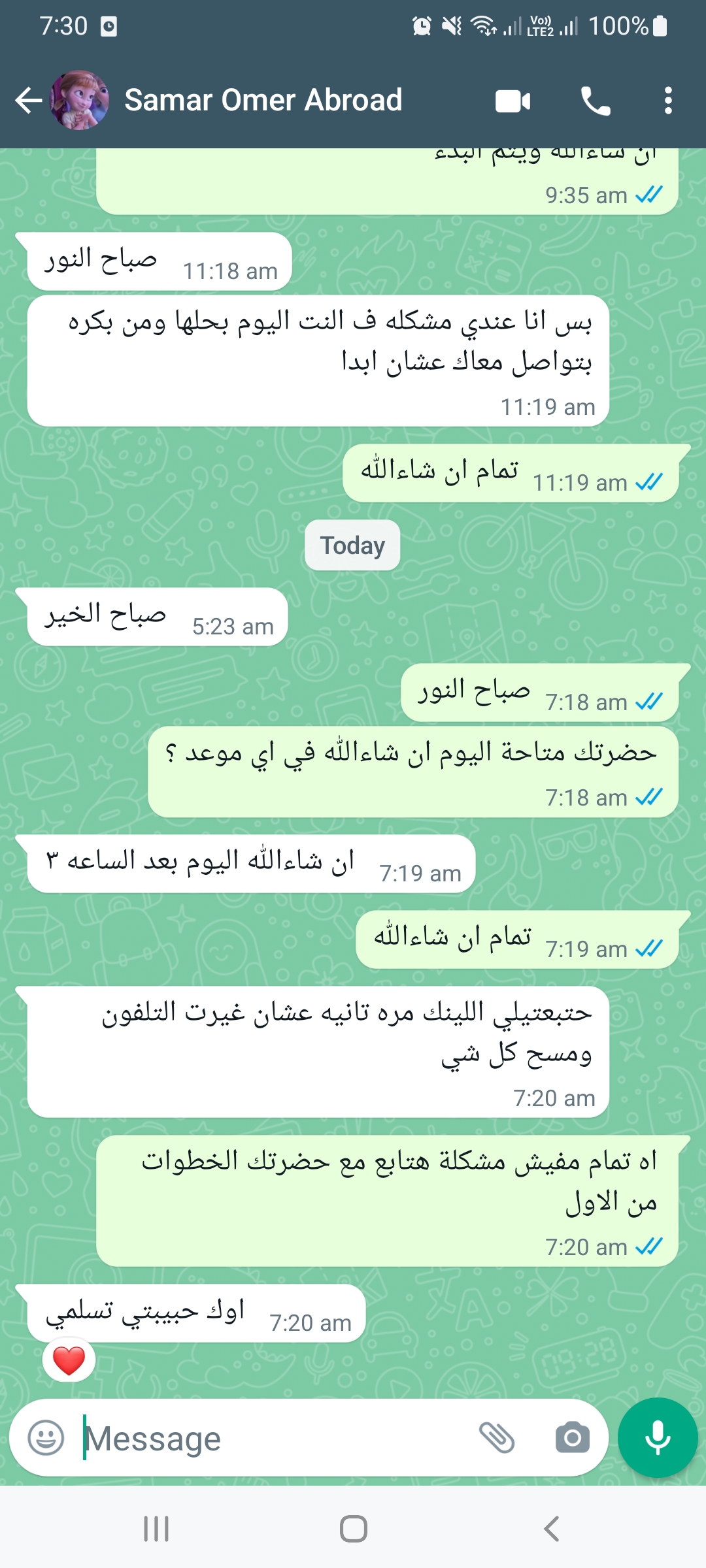Go back from the chat

[29, 101]
